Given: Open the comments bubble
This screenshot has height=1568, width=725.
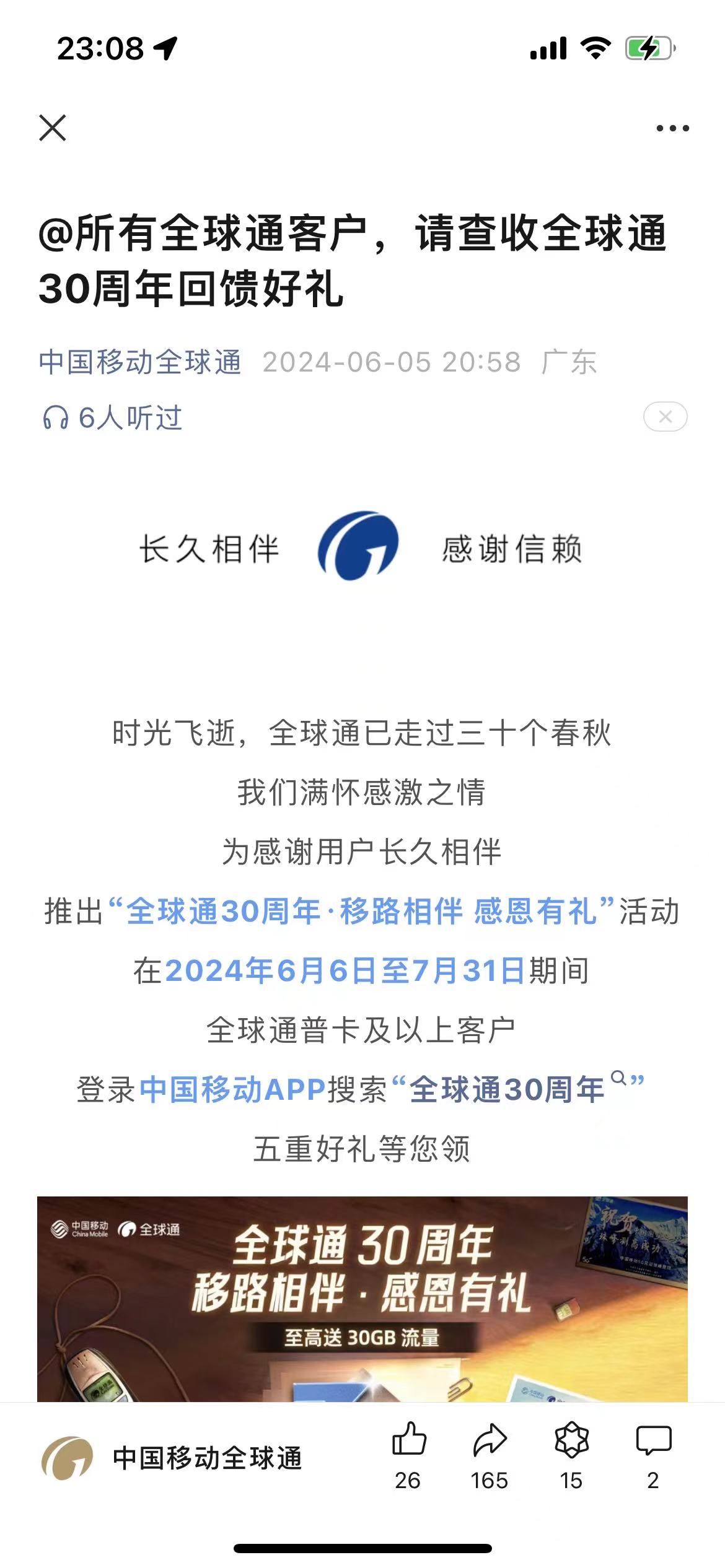Looking at the screenshot, I should click(x=653, y=1455).
